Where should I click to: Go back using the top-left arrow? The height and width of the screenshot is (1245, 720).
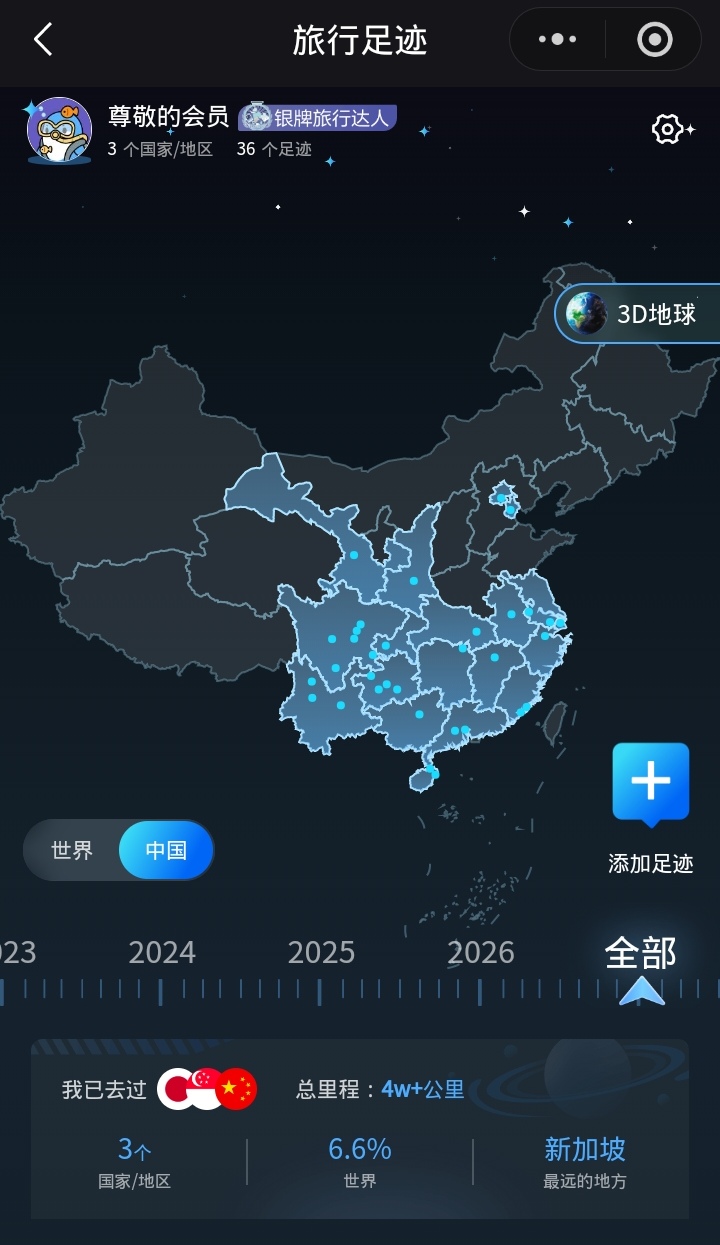point(43,40)
